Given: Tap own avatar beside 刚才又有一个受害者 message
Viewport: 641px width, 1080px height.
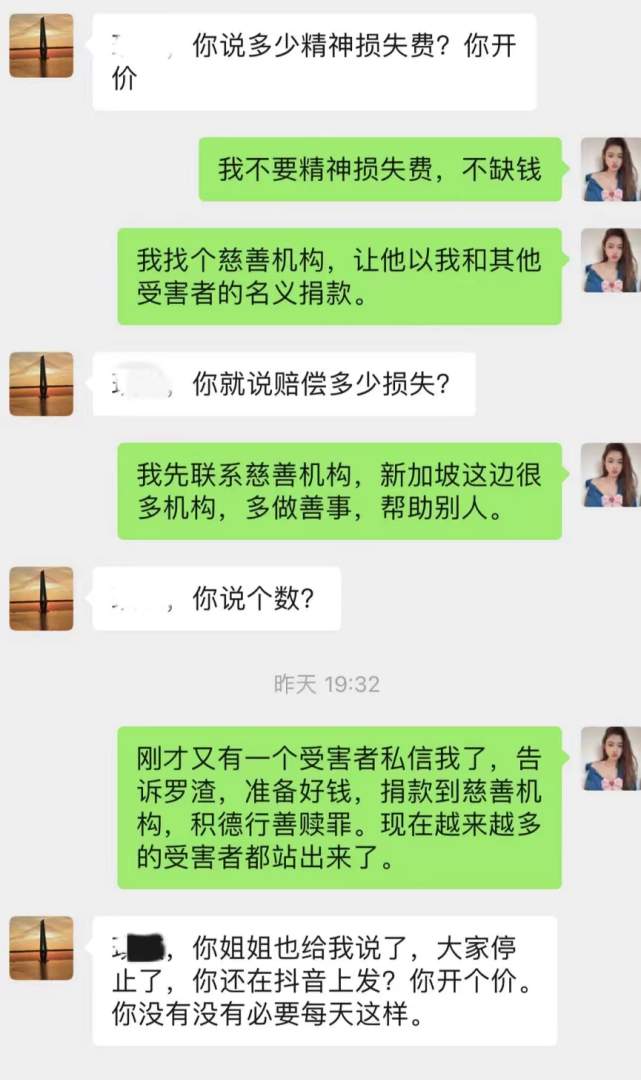Looking at the screenshot, I should (610, 758).
